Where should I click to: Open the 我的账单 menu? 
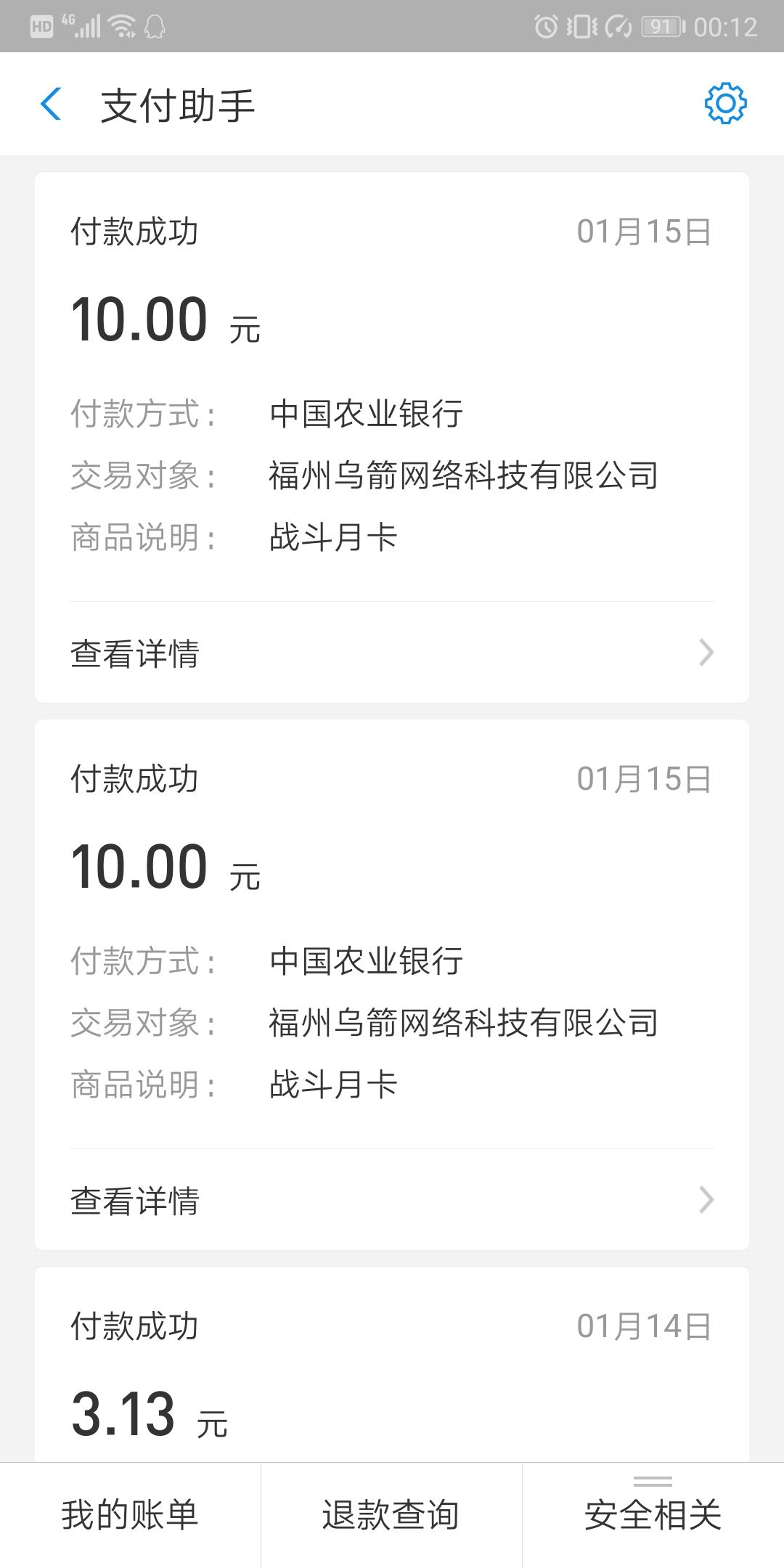click(x=130, y=1515)
